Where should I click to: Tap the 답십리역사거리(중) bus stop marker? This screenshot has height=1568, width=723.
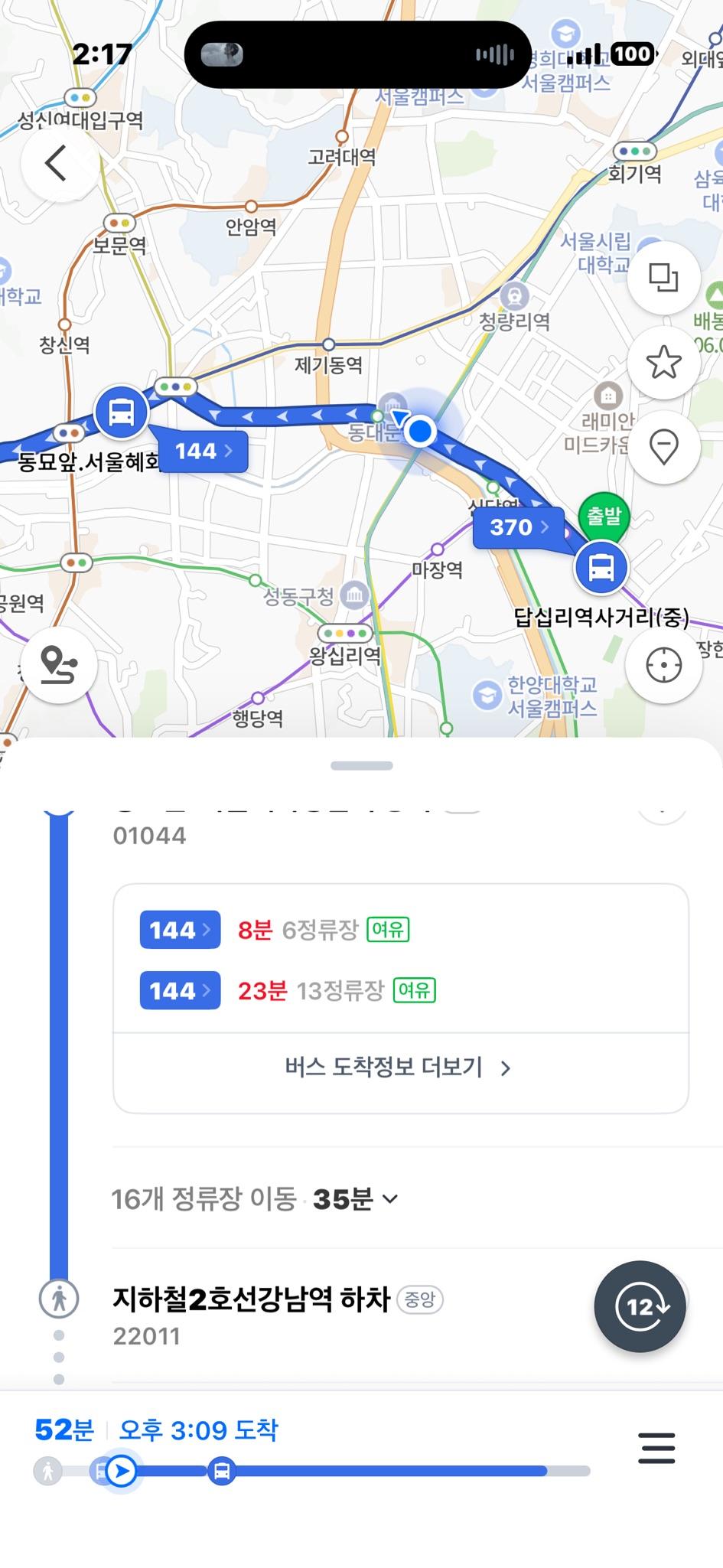coord(601,568)
